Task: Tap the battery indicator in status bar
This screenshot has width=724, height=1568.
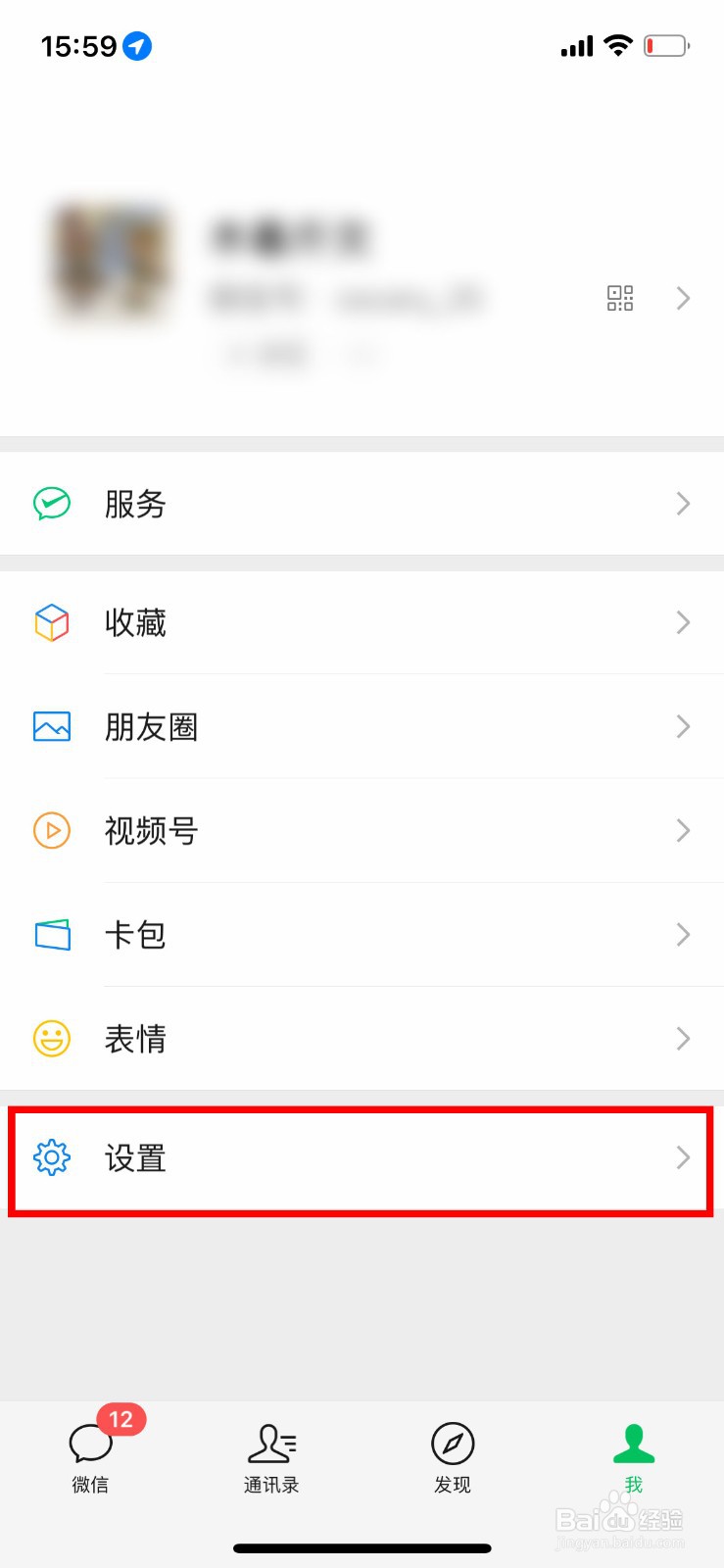Action: point(666,45)
